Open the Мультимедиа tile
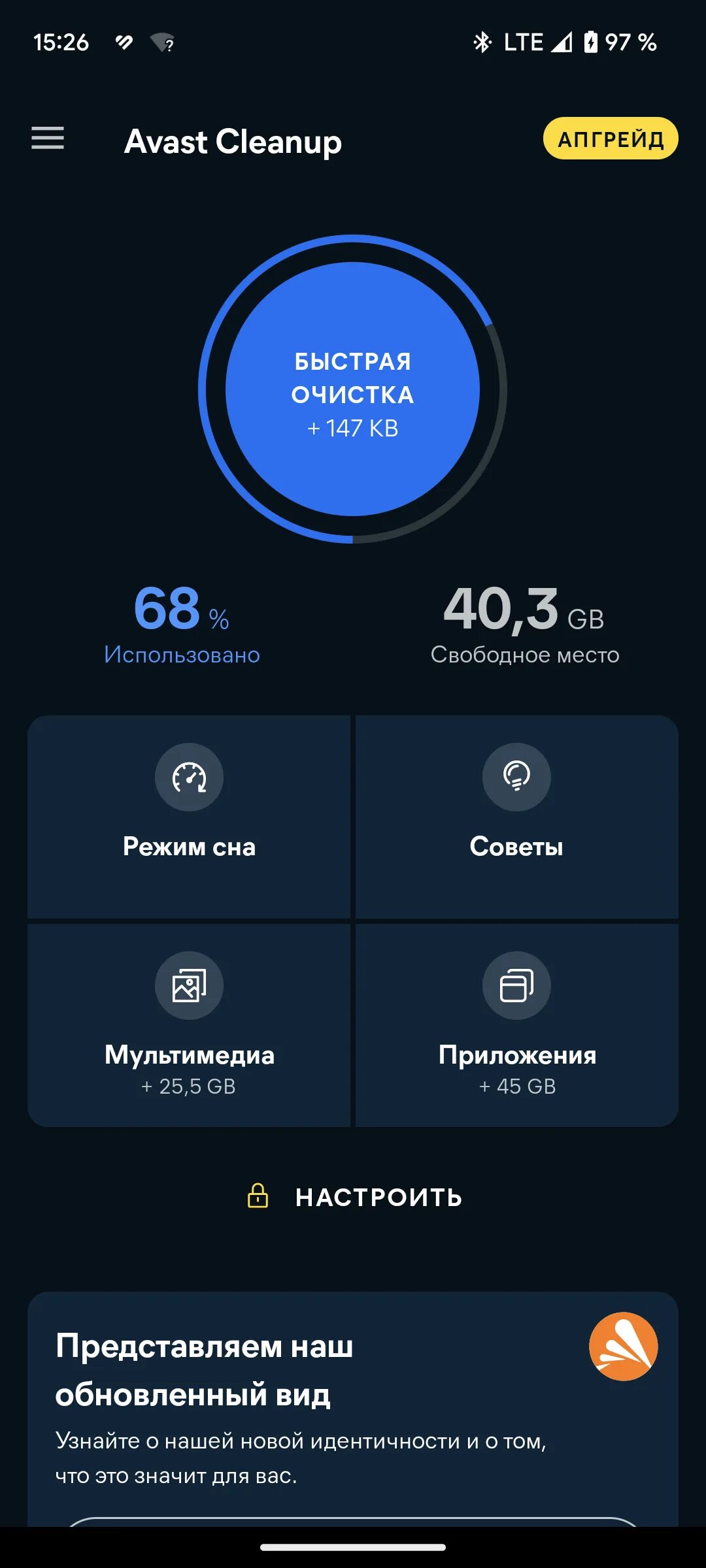Image resolution: width=706 pixels, height=1568 pixels. click(189, 1025)
